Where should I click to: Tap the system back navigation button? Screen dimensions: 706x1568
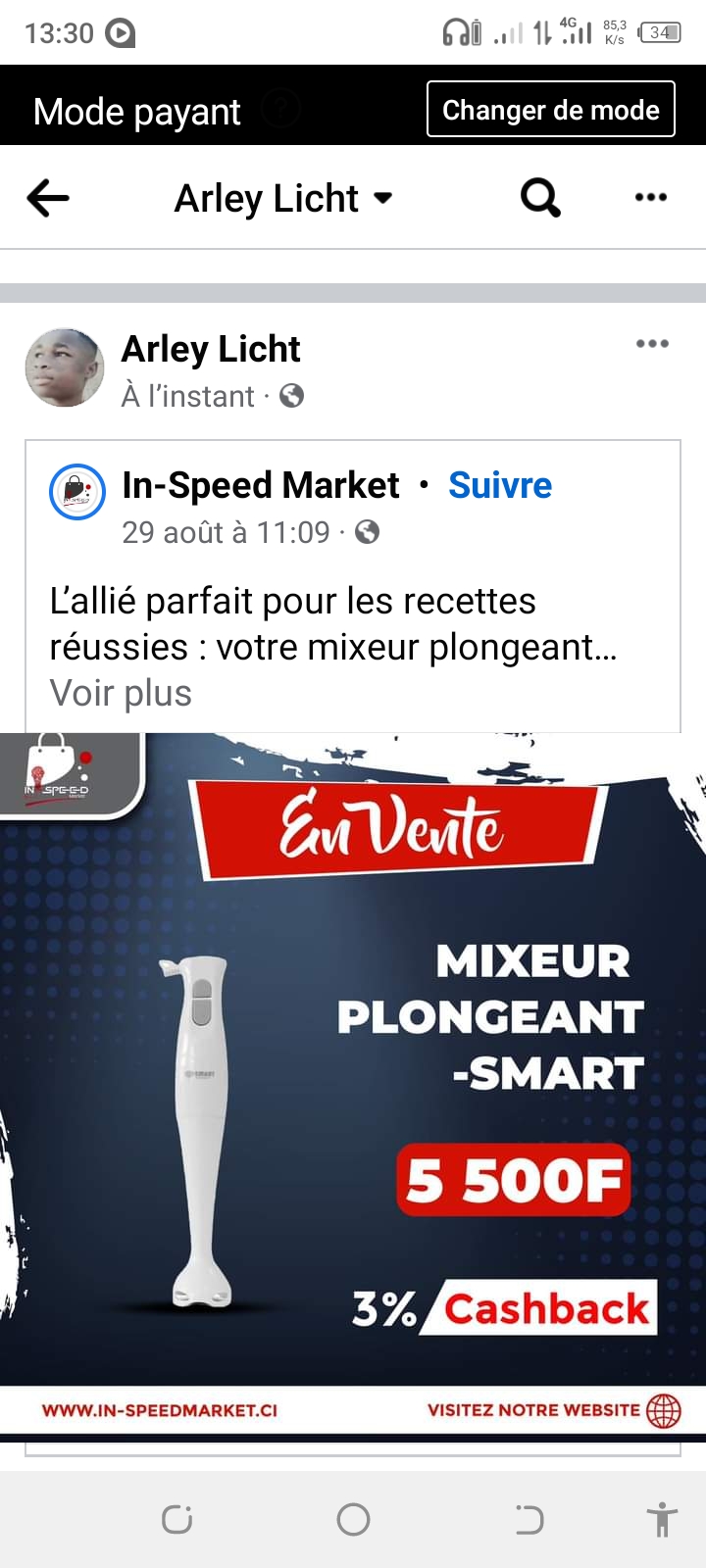(x=529, y=1520)
